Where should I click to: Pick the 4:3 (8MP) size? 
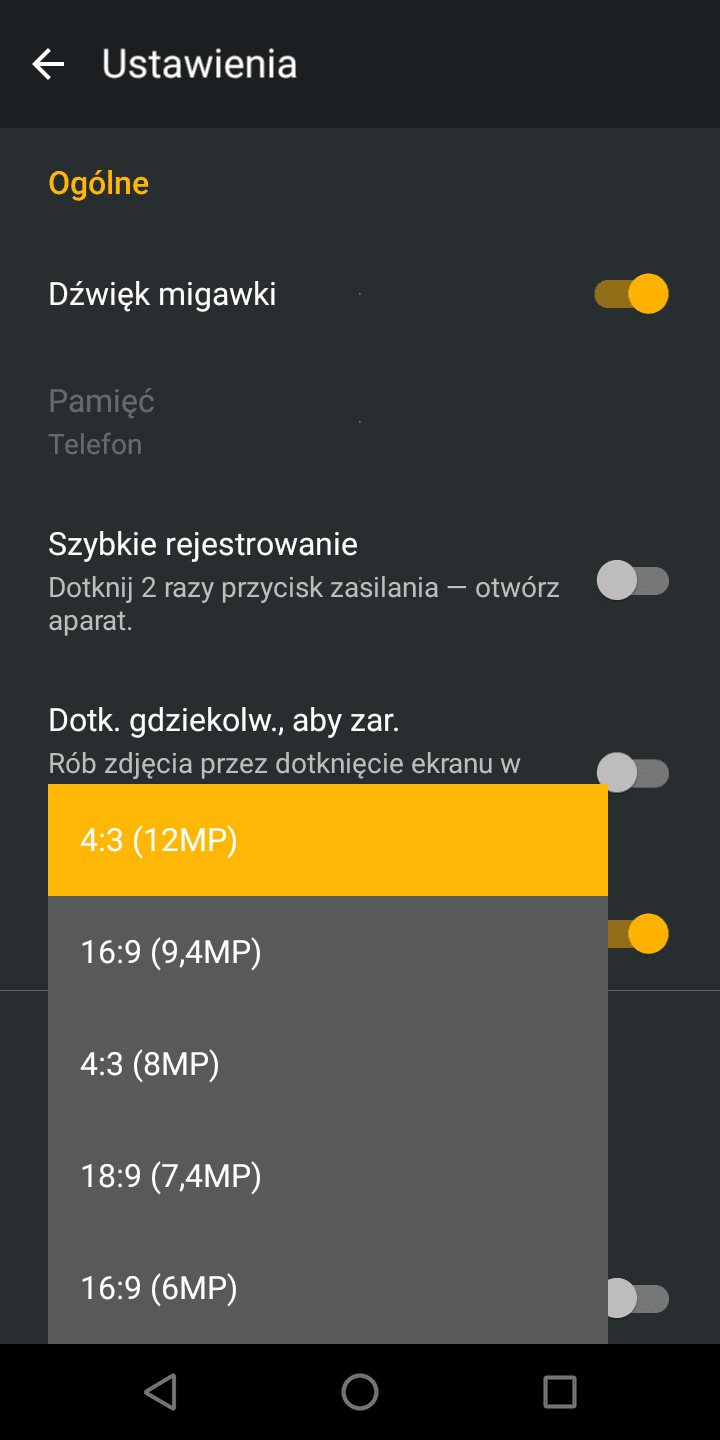point(328,1064)
